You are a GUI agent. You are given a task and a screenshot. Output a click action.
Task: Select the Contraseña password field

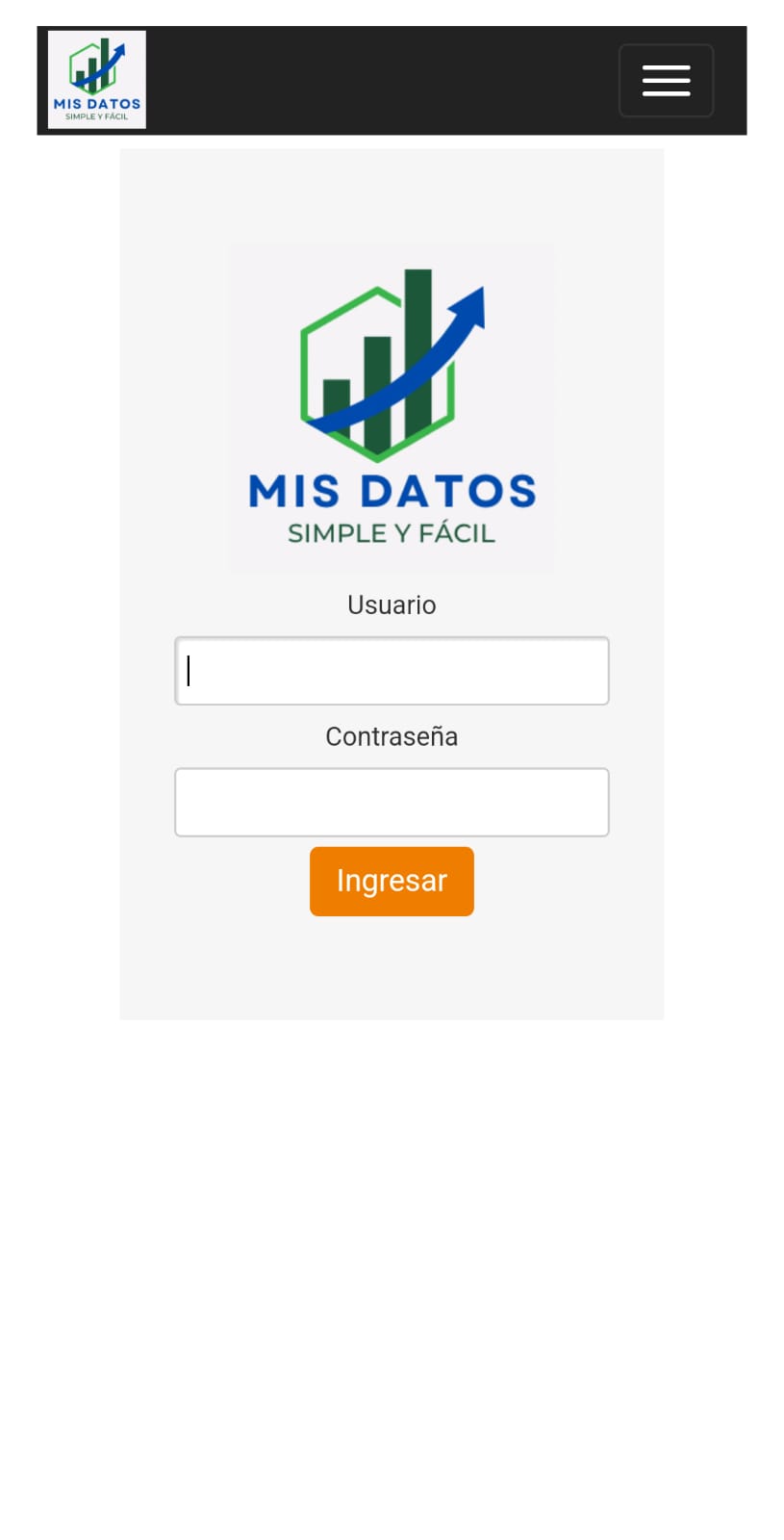click(x=392, y=803)
